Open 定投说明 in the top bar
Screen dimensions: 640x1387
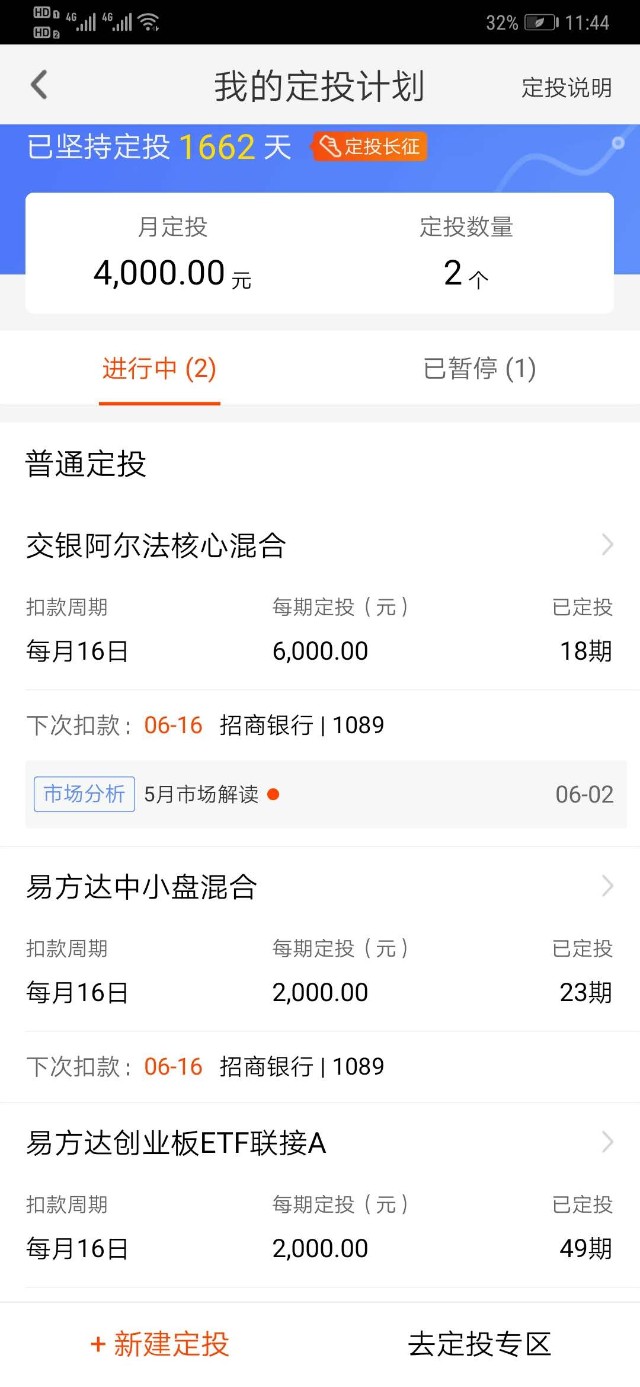click(566, 88)
